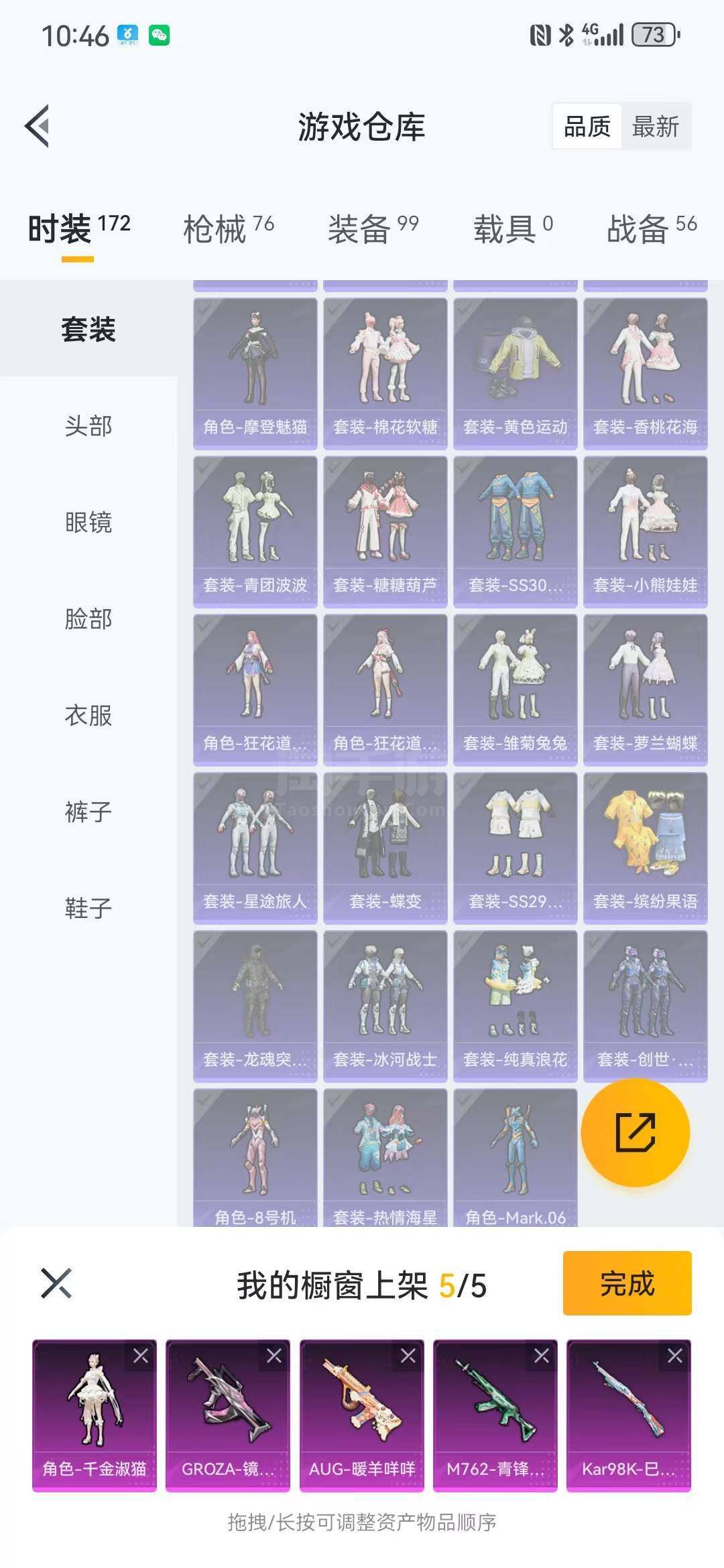The image size is (724, 1568).
Task: Select the 套装-冰河战士 item
Action: tap(385, 1006)
